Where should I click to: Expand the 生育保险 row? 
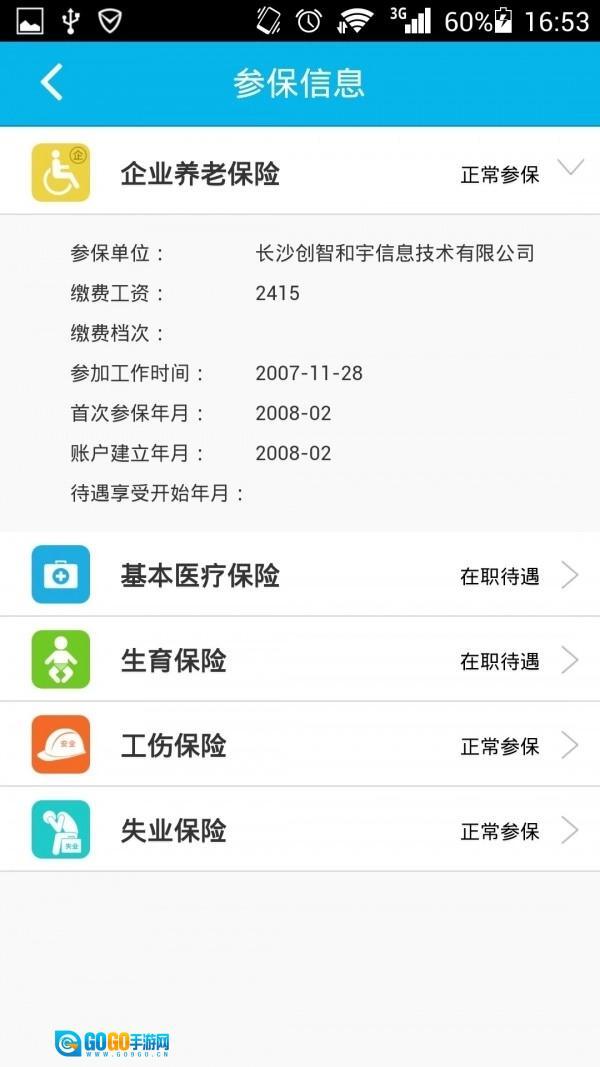point(300,660)
